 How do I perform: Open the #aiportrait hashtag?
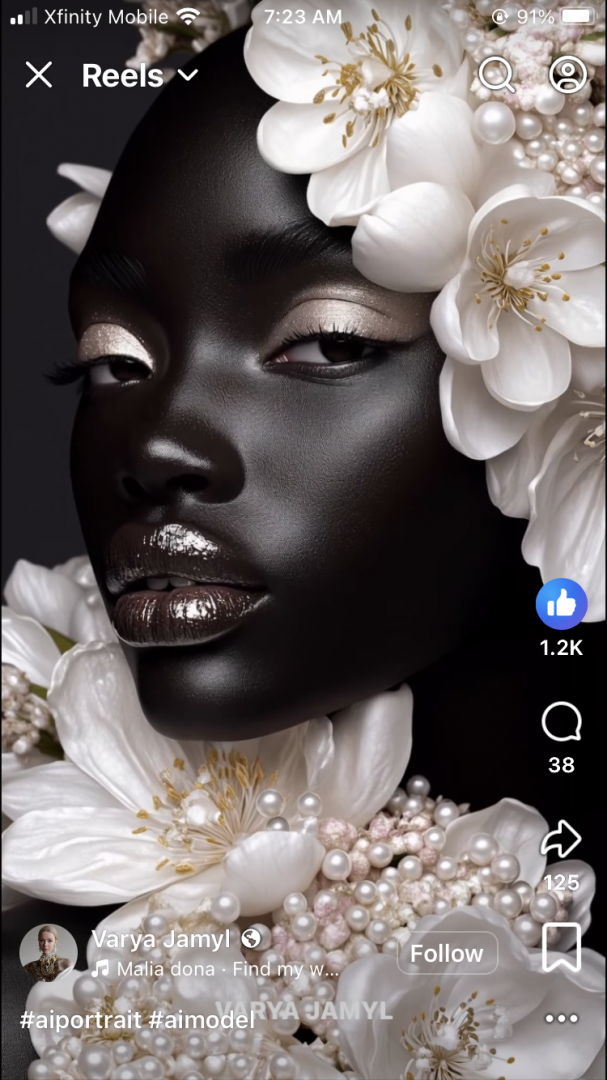[x=75, y=1020]
